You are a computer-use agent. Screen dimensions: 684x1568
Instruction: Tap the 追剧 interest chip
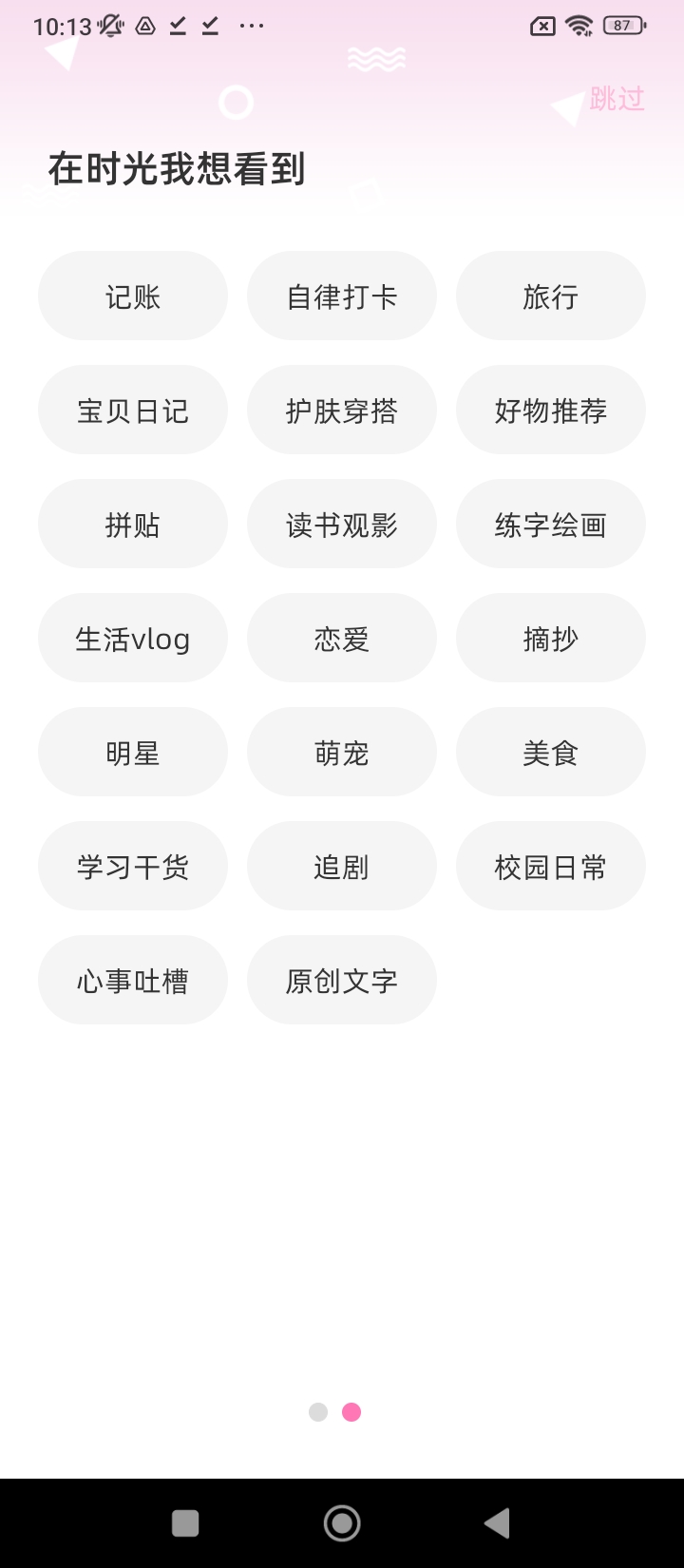click(x=342, y=867)
